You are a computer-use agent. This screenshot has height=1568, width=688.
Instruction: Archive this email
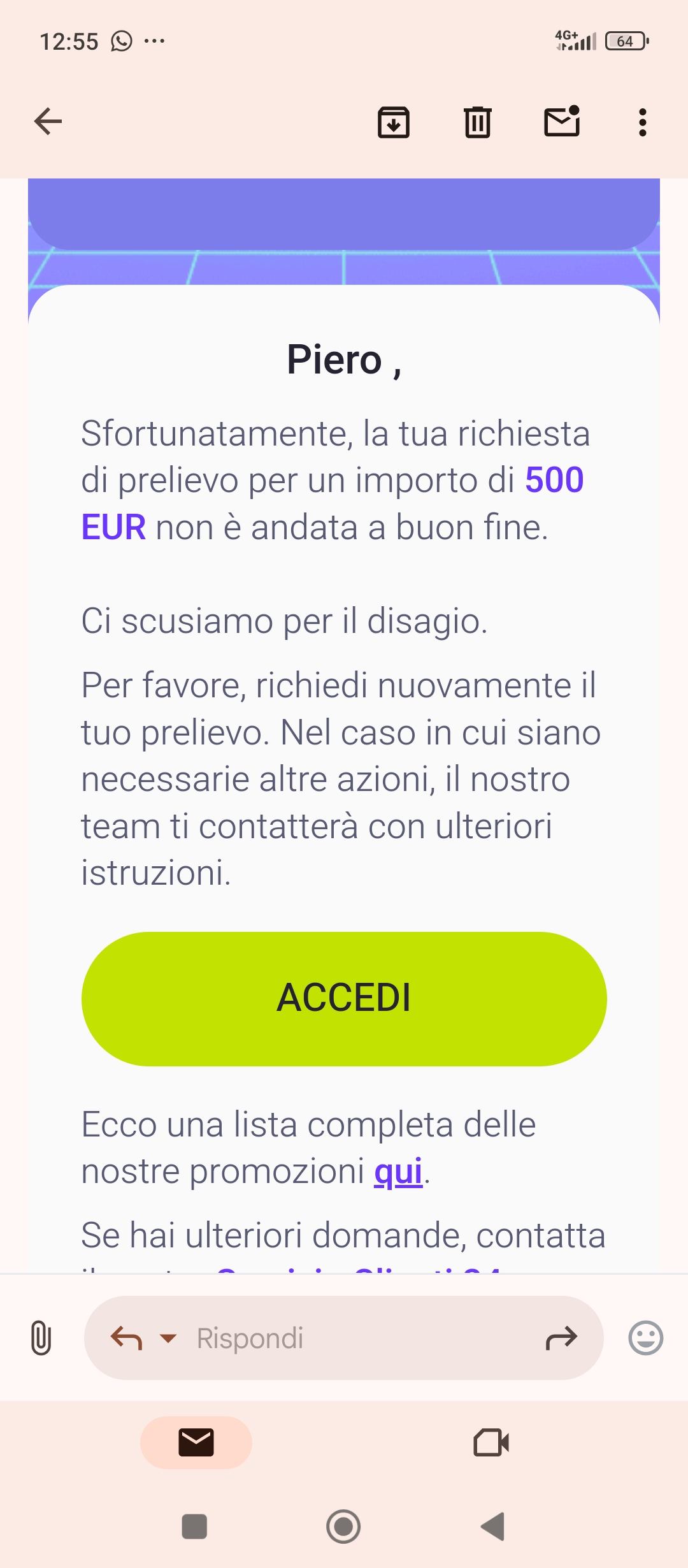click(x=393, y=122)
